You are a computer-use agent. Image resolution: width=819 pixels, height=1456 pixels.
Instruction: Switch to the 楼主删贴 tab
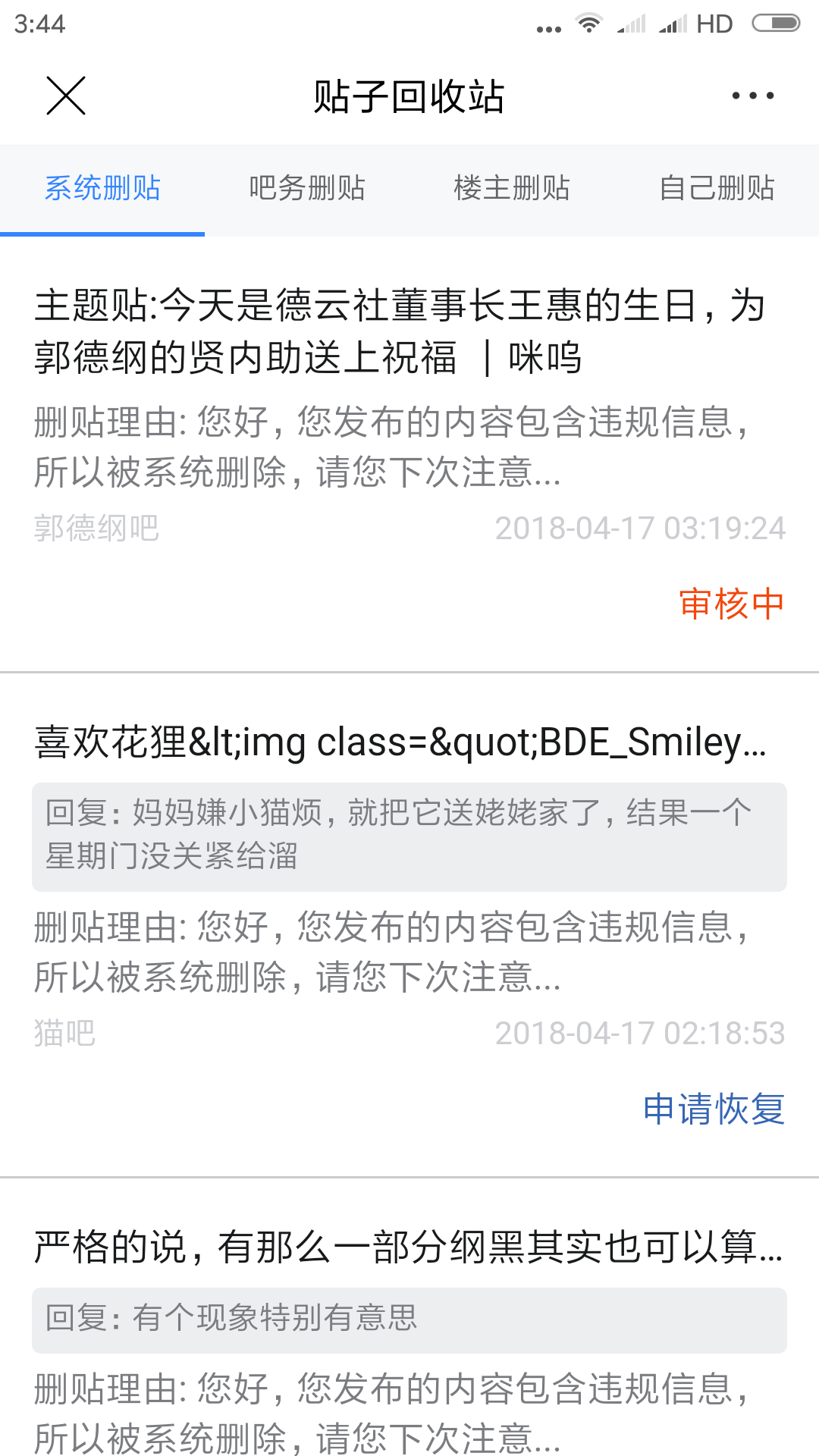(x=512, y=188)
